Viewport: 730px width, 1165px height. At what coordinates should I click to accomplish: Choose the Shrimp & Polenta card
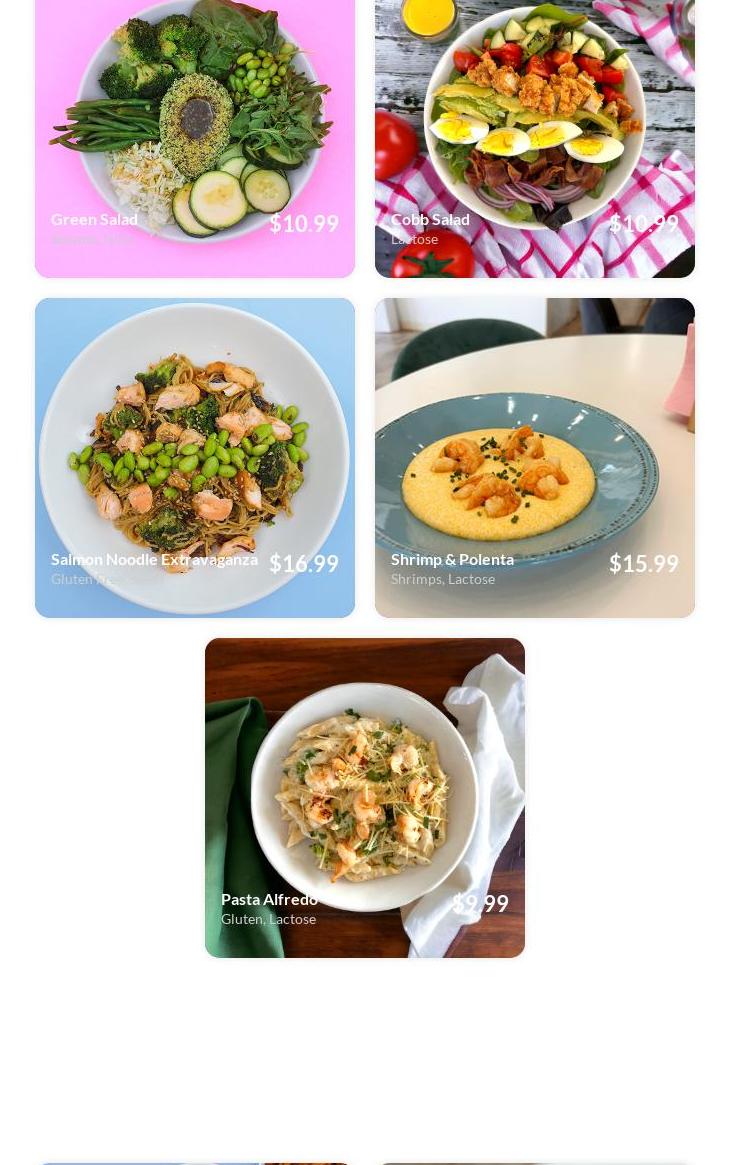coord(535,457)
